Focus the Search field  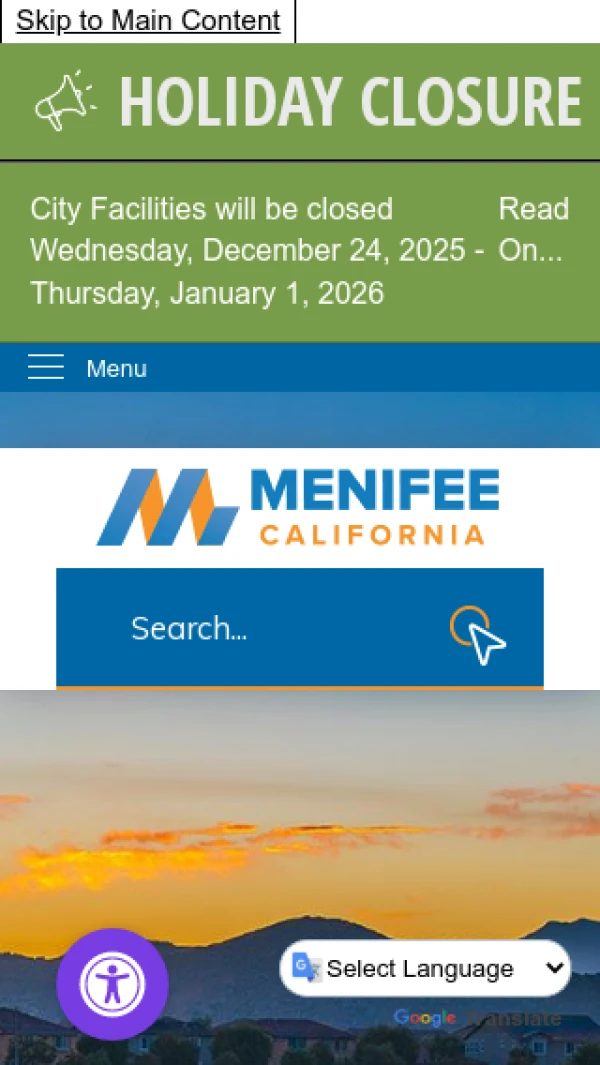[270, 628]
